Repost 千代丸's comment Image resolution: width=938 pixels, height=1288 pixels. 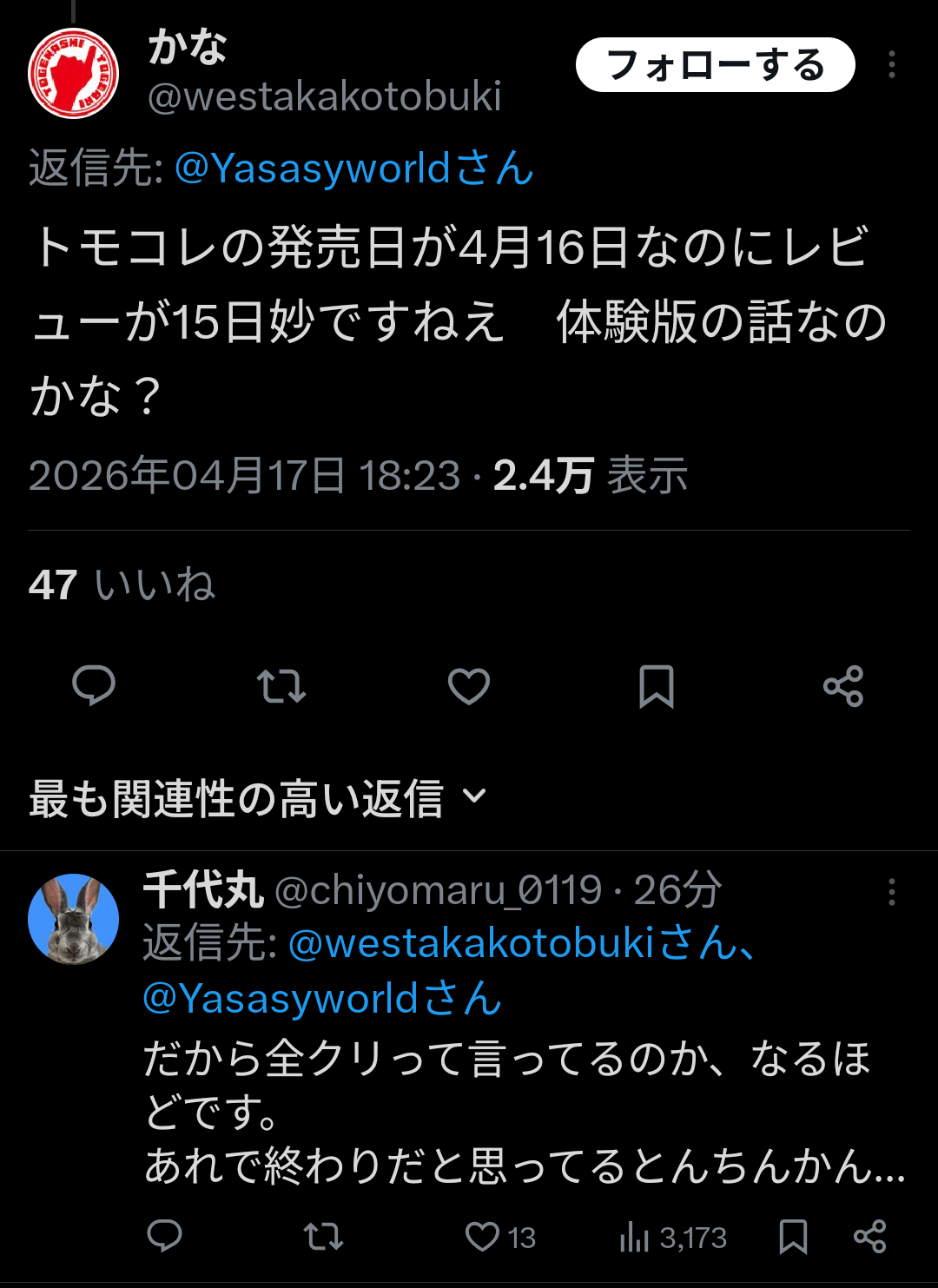[x=323, y=1236]
